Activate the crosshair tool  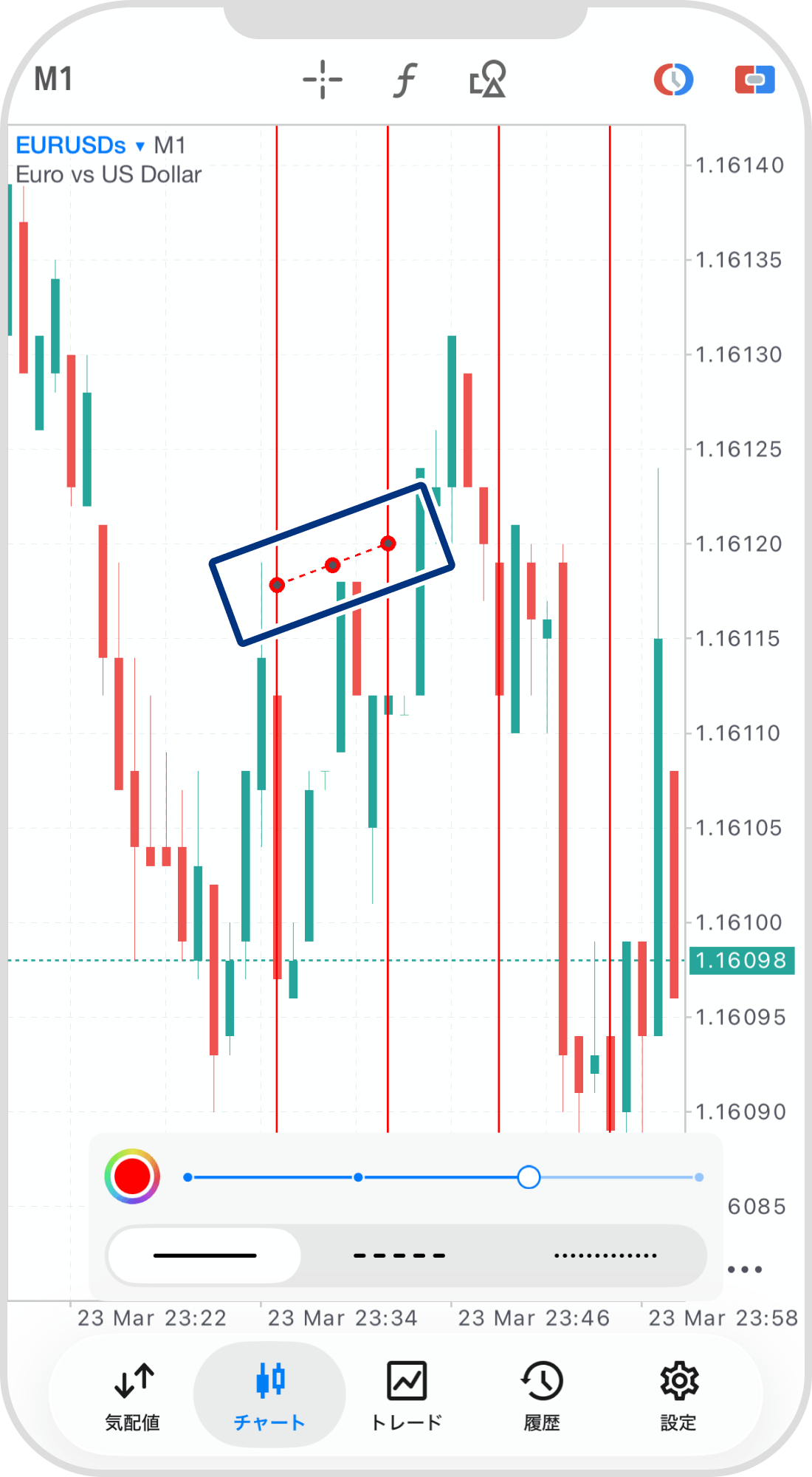(x=323, y=80)
